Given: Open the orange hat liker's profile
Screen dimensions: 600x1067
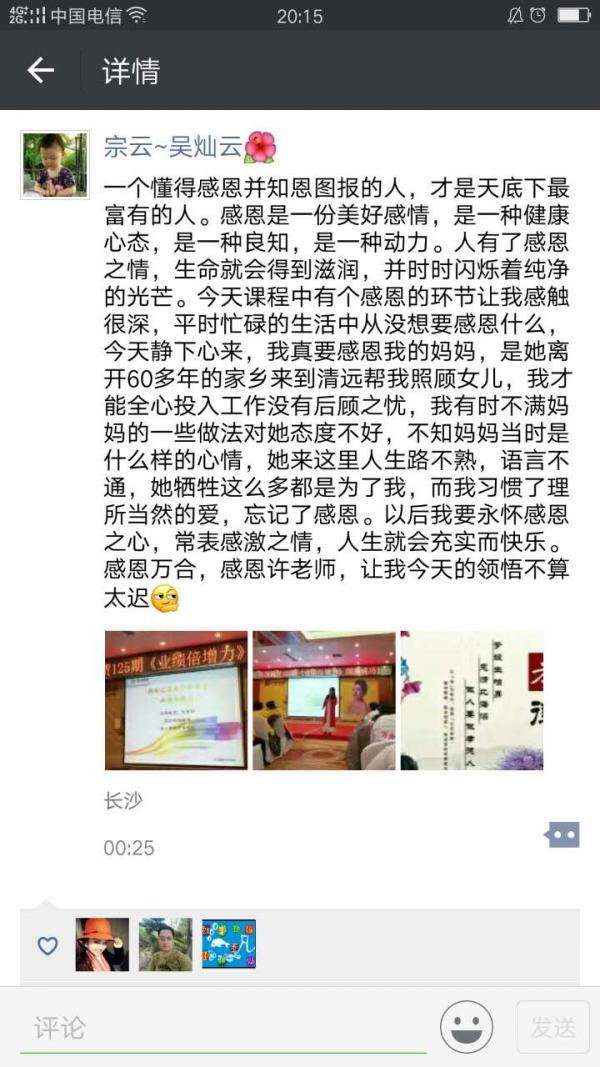Looking at the screenshot, I should click(102, 944).
